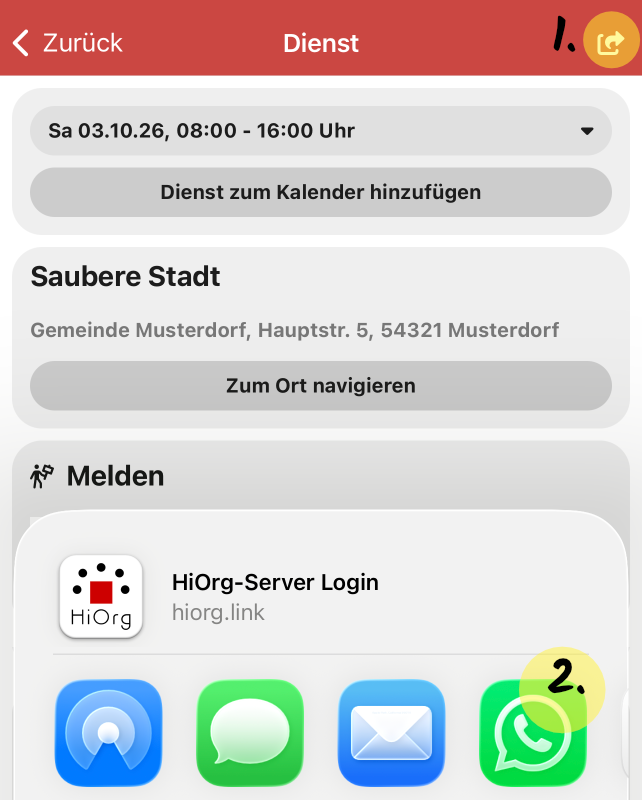The height and width of the screenshot is (800, 642).
Task: Tap Dienst zum Kalender hinzufügen
Action: point(320,192)
